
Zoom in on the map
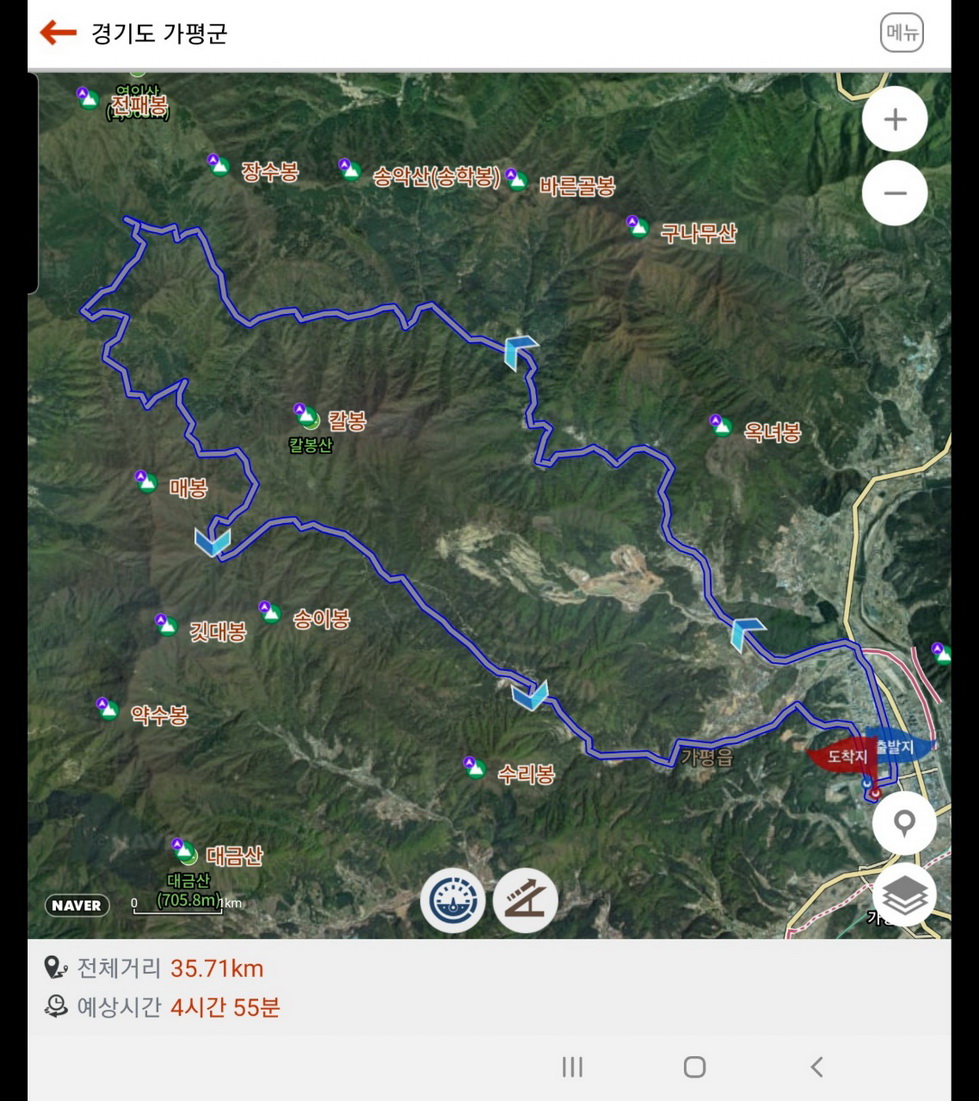click(x=895, y=120)
